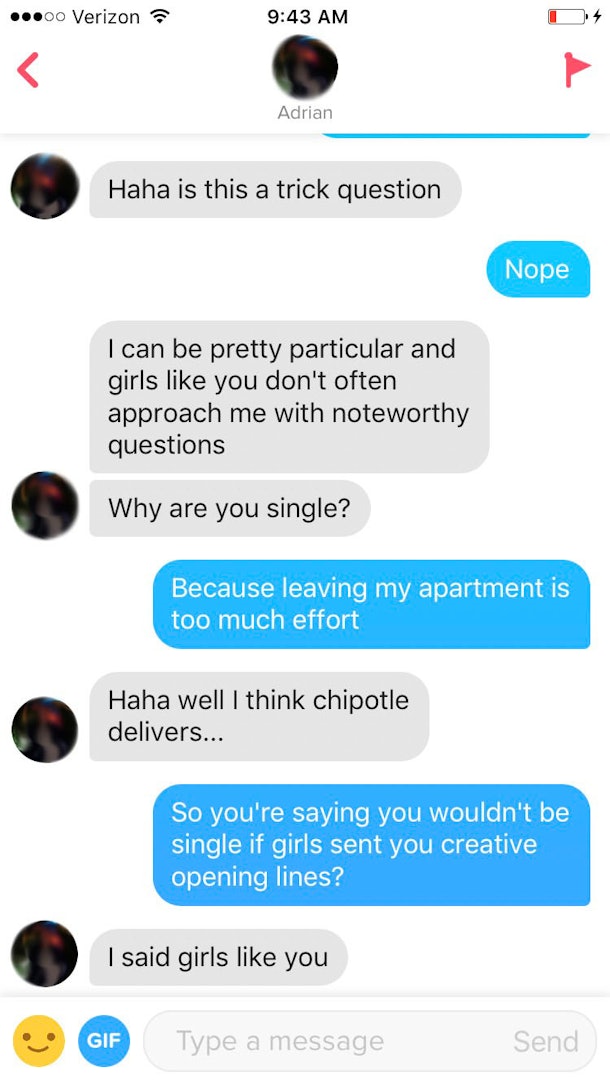610x1085 pixels.
Task: Open Adrian's profile photo in the header
Action: pyautogui.click(x=305, y=67)
